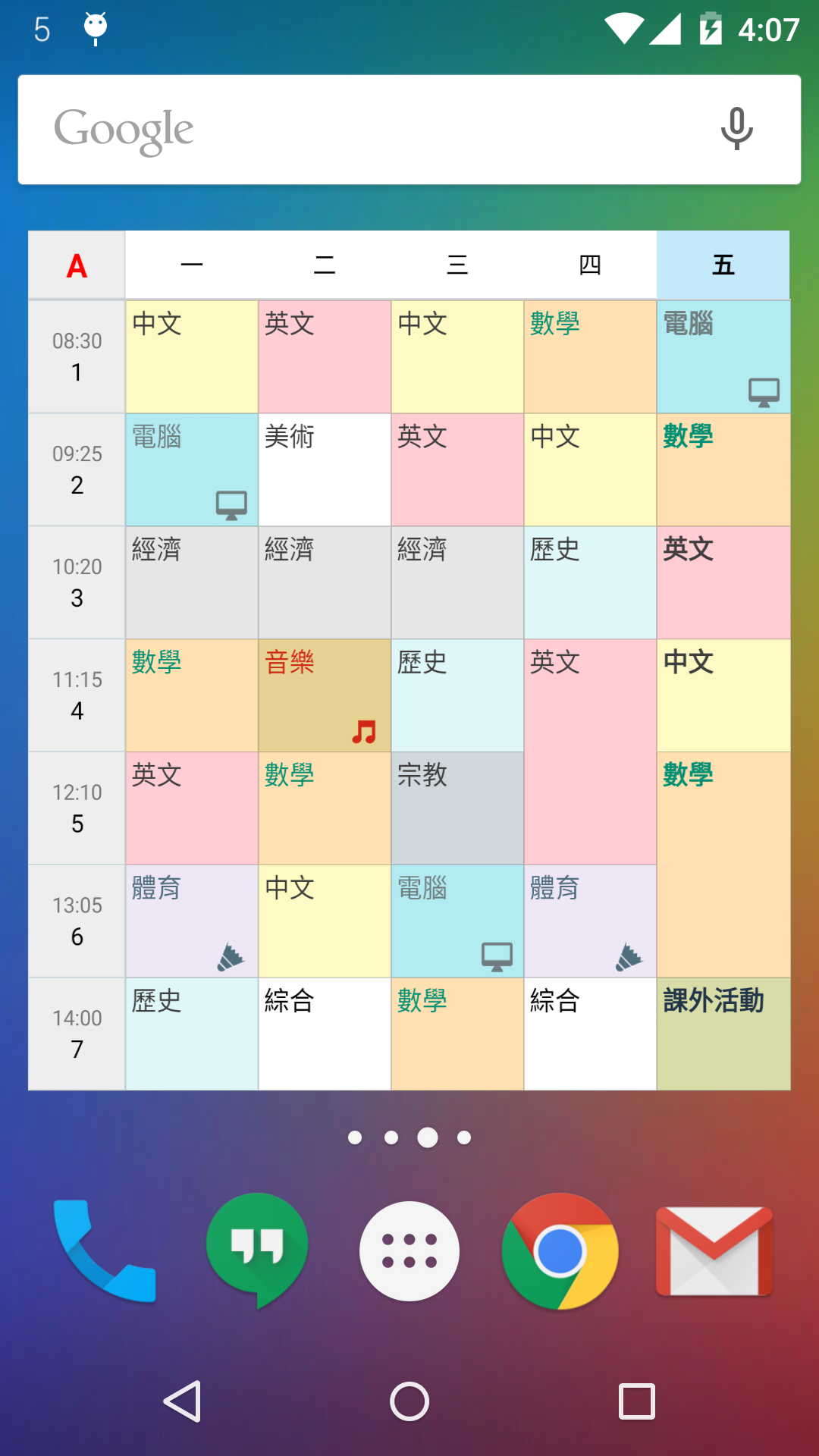This screenshot has width=819, height=1456.
Task: Go back using the navigation bar
Action: pyautogui.click(x=182, y=1401)
